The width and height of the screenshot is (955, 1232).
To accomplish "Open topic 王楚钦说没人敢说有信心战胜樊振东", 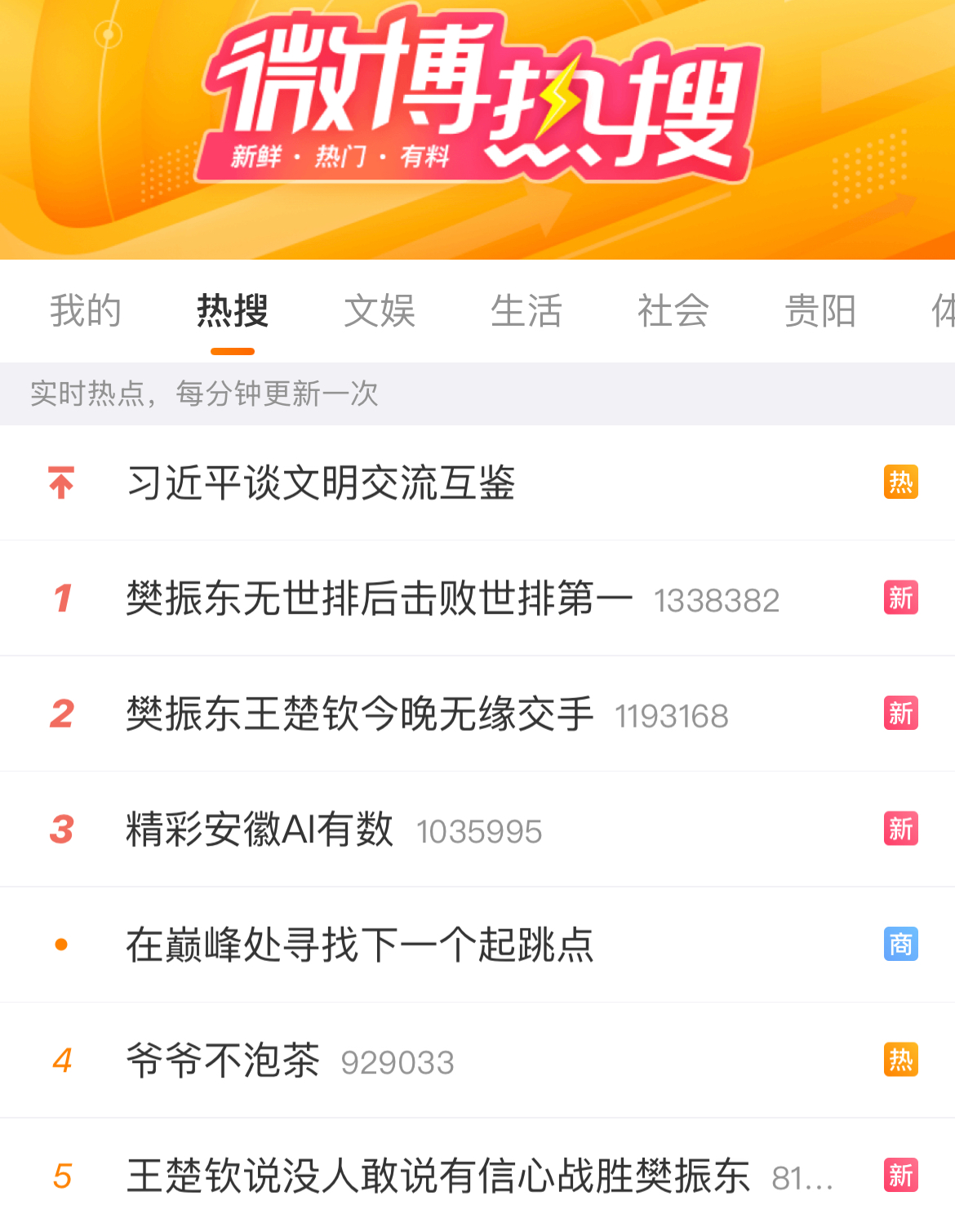I will tap(438, 1176).
